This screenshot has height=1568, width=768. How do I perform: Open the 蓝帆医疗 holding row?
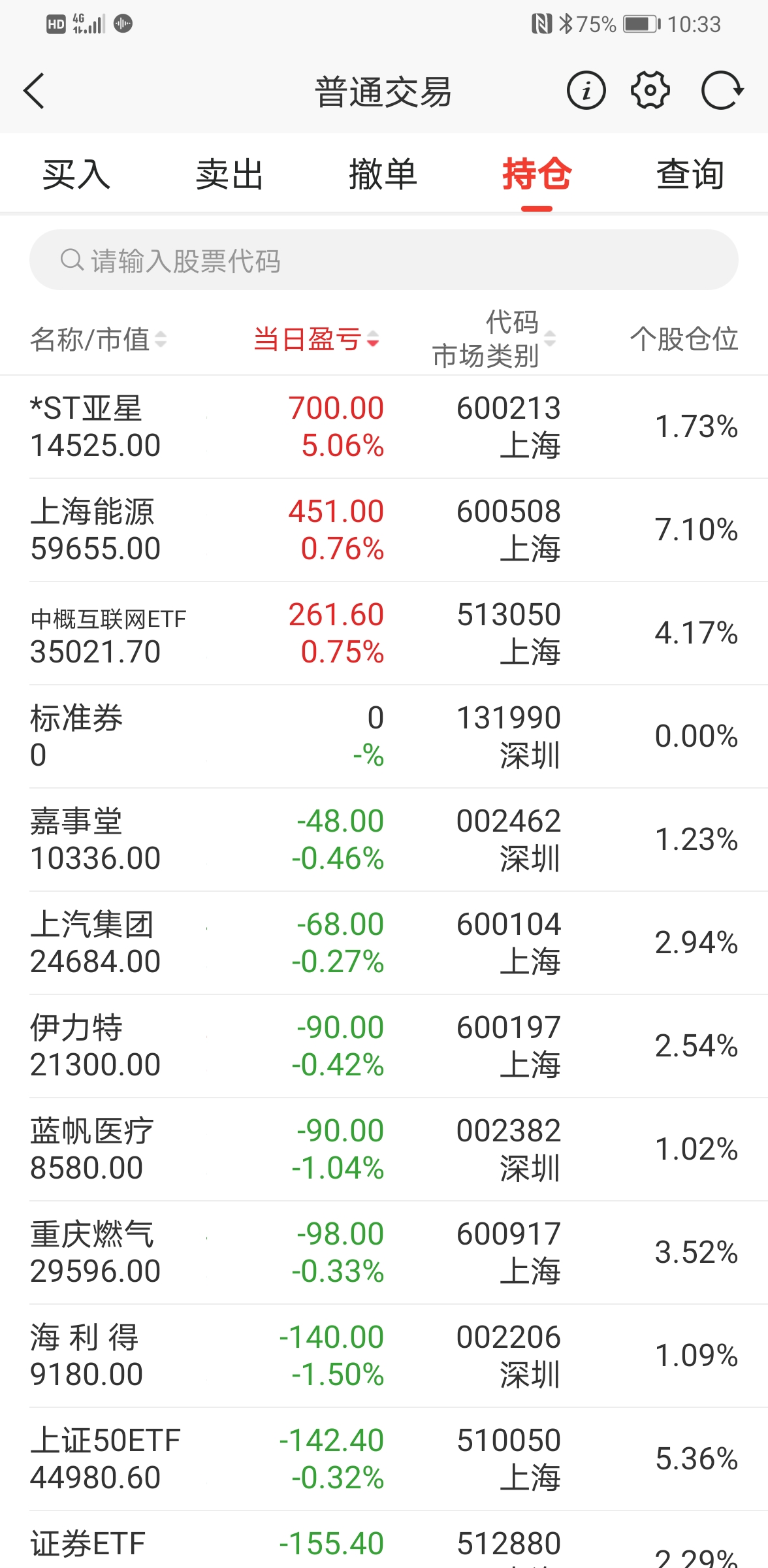click(x=383, y=1149)
